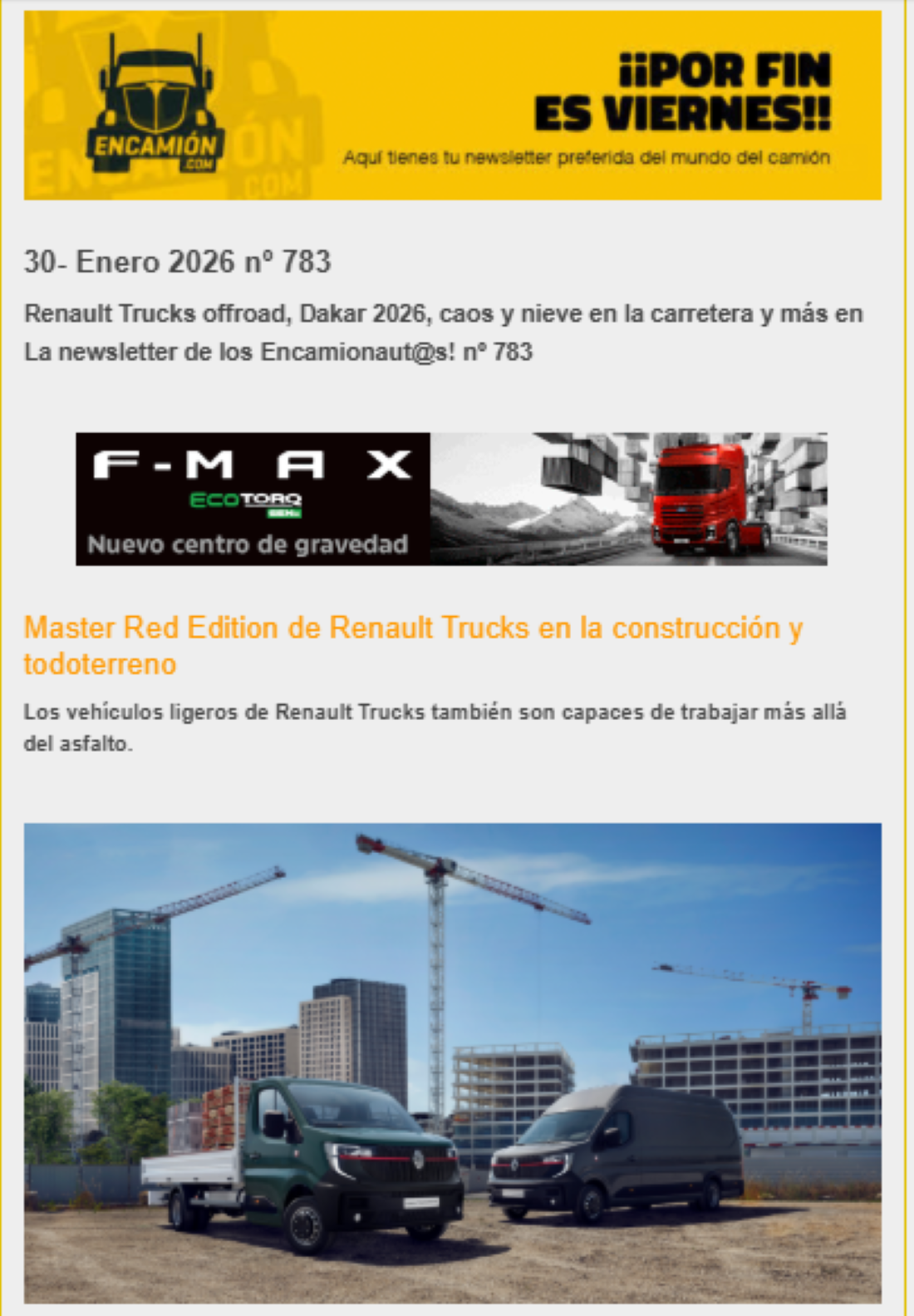914x1316 pixels.
Task: Open the Renault Trucks construction site photo
Action: pyautogui.click(x=452, y=1062)
